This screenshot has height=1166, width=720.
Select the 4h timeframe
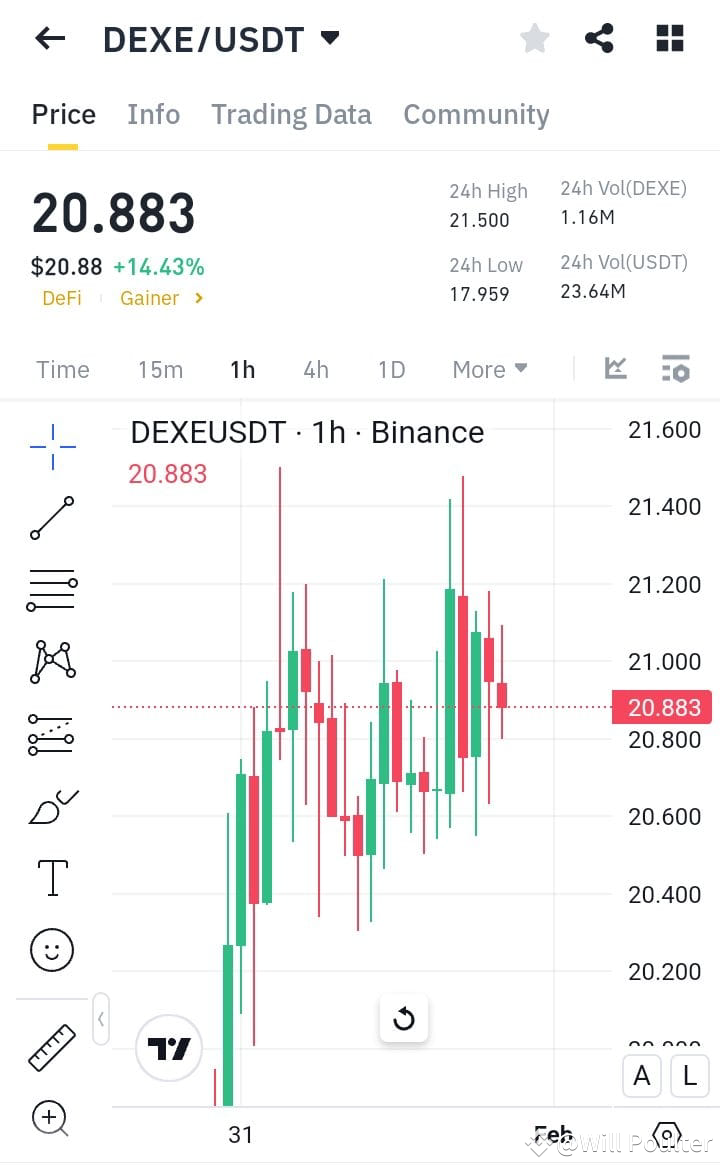[x=316, y=369]
